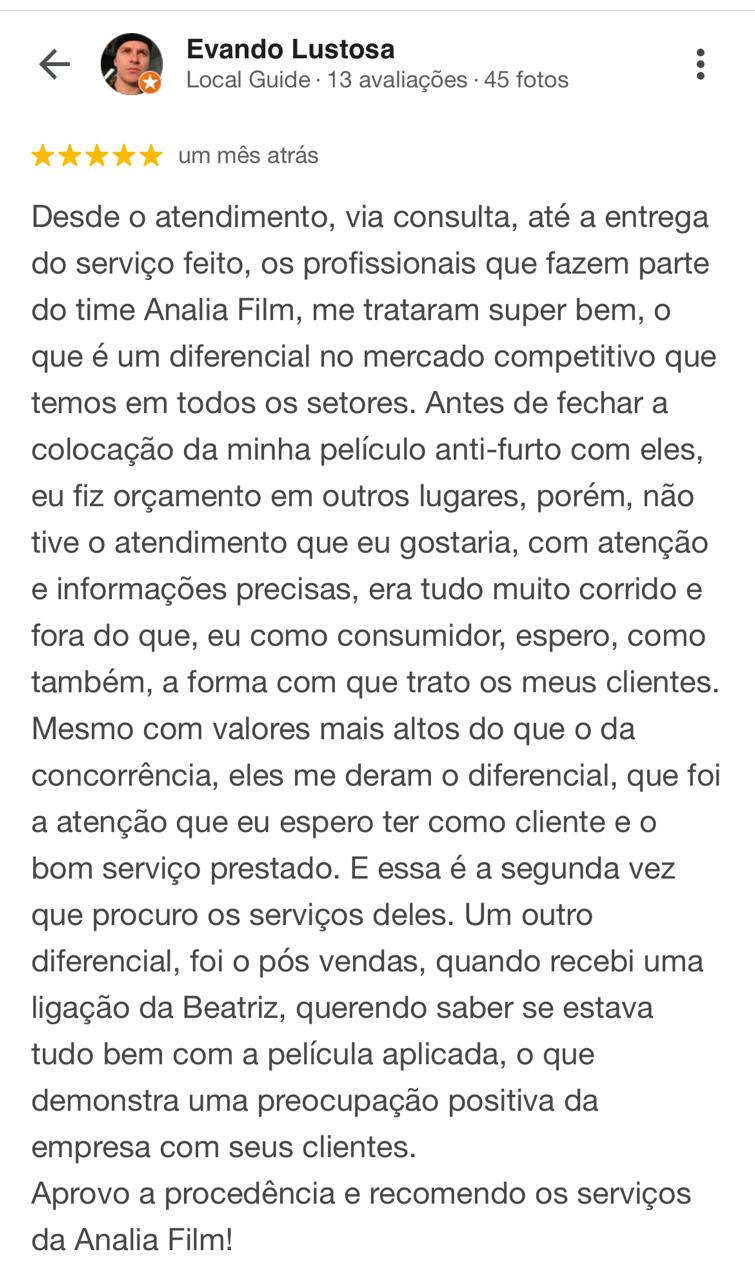755x1280 pixels.
Task: Open the three-dot overflow menu
Action: click(x=701, y=64)
